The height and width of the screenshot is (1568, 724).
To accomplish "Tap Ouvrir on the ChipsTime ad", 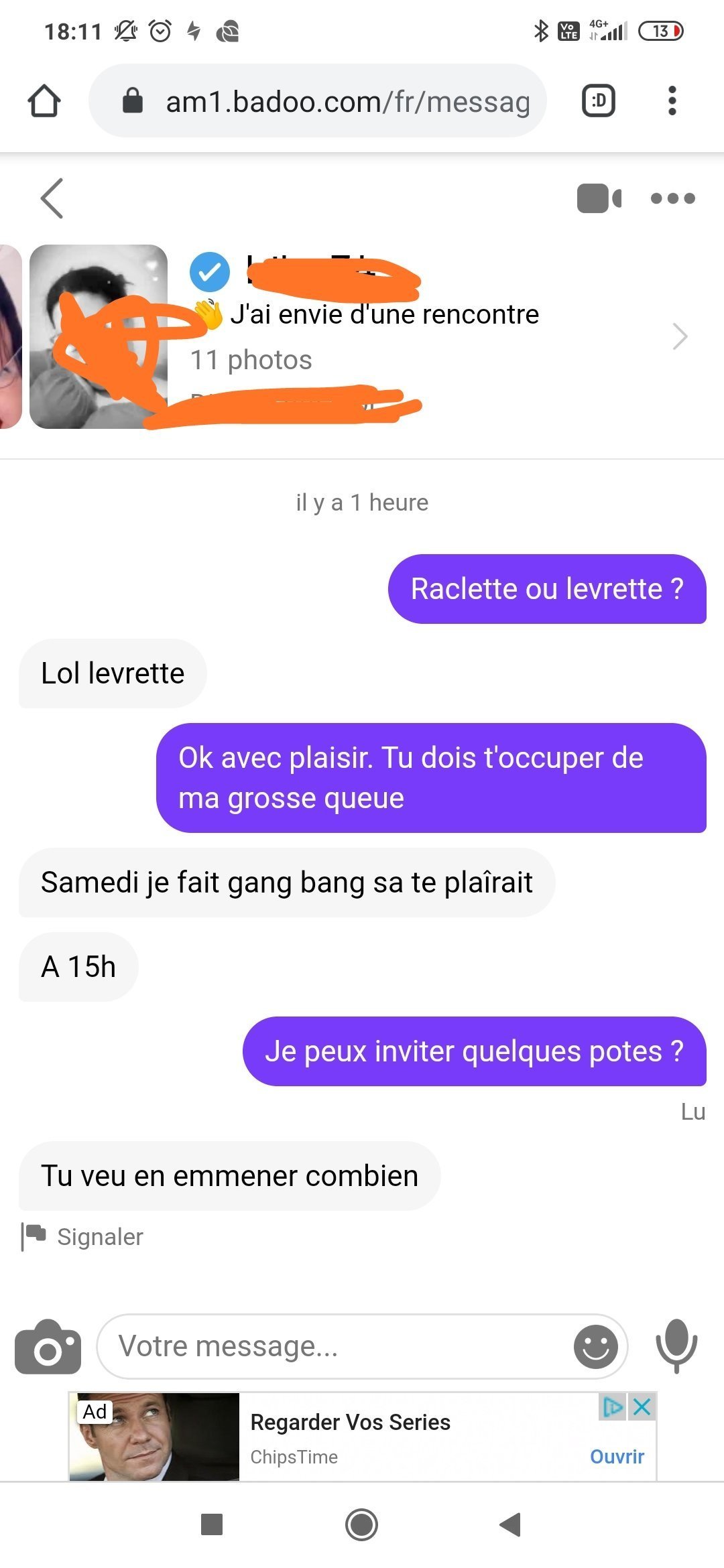I will [x=617, y=1457].
